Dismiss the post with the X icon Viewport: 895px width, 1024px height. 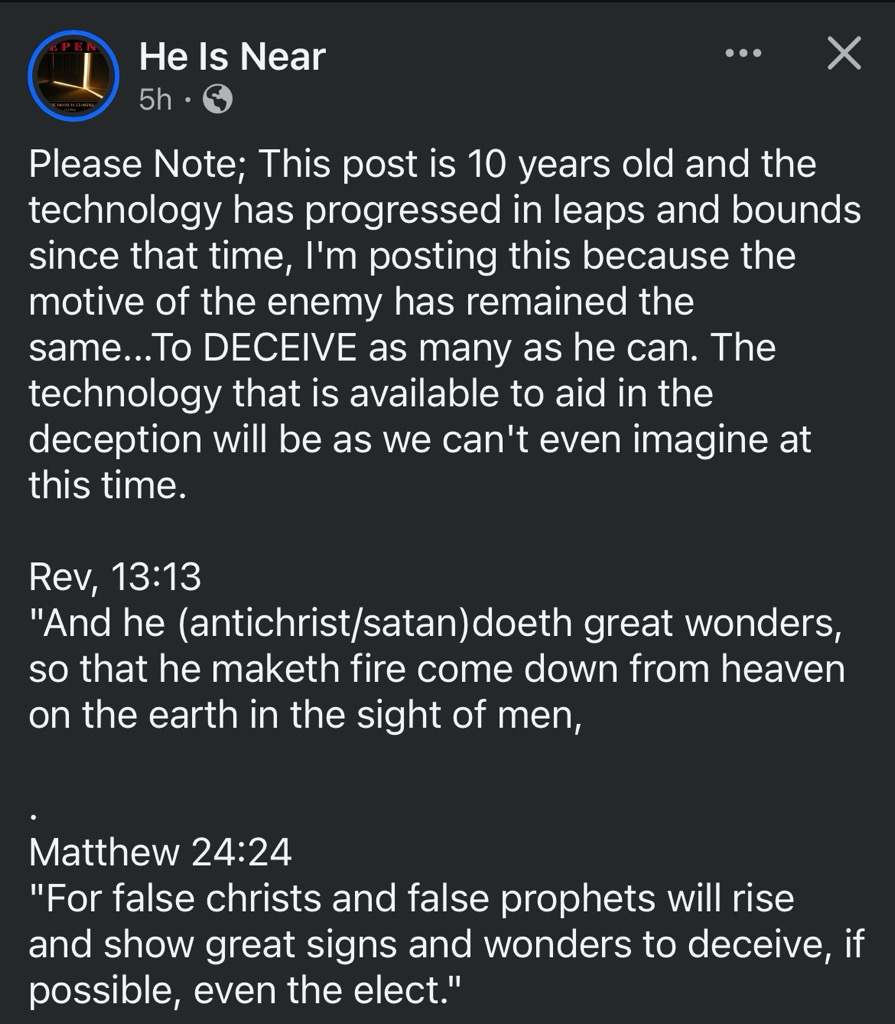(x=844, y=54)
